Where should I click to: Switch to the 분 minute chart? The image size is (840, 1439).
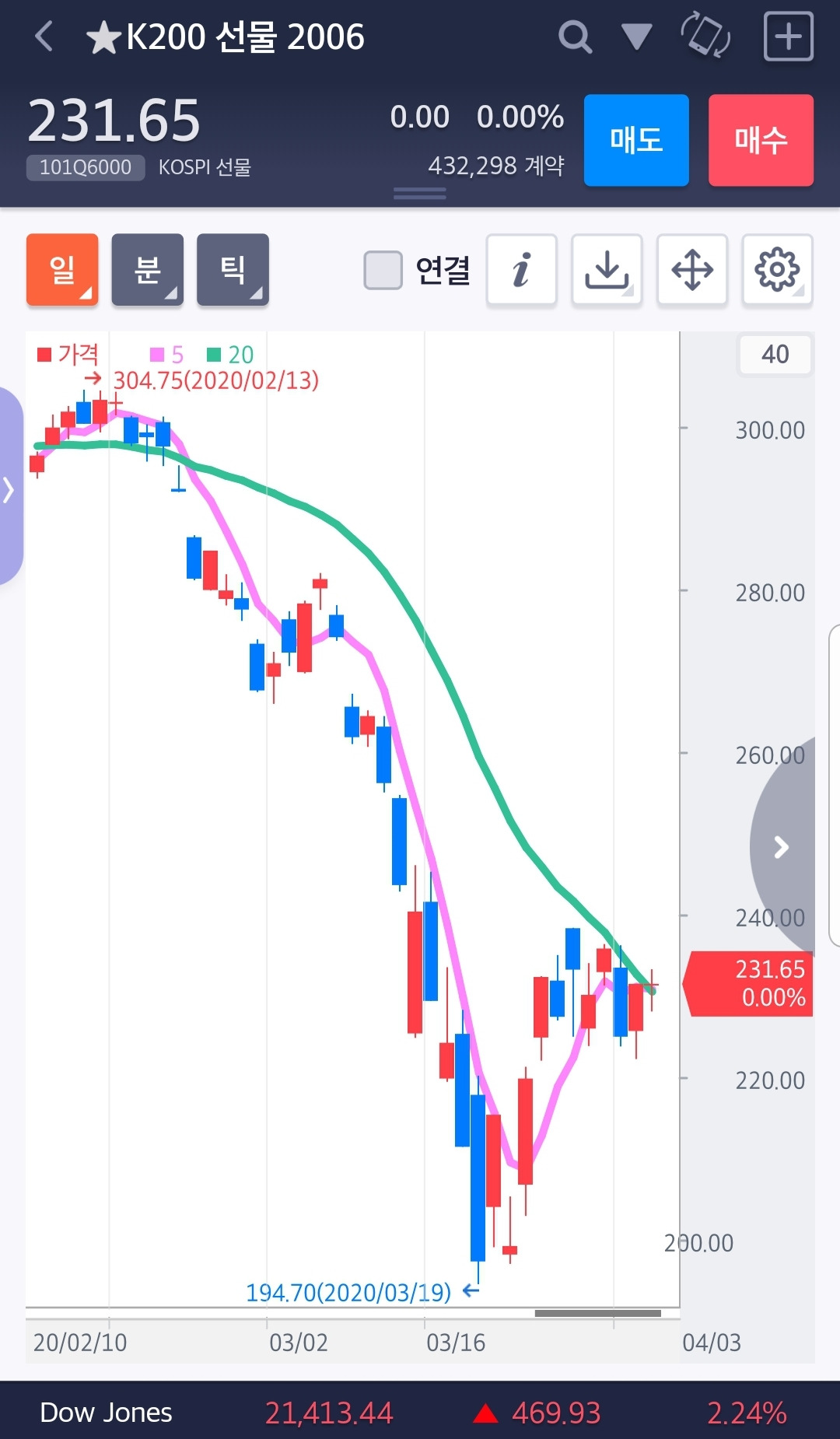coord(147,270)
